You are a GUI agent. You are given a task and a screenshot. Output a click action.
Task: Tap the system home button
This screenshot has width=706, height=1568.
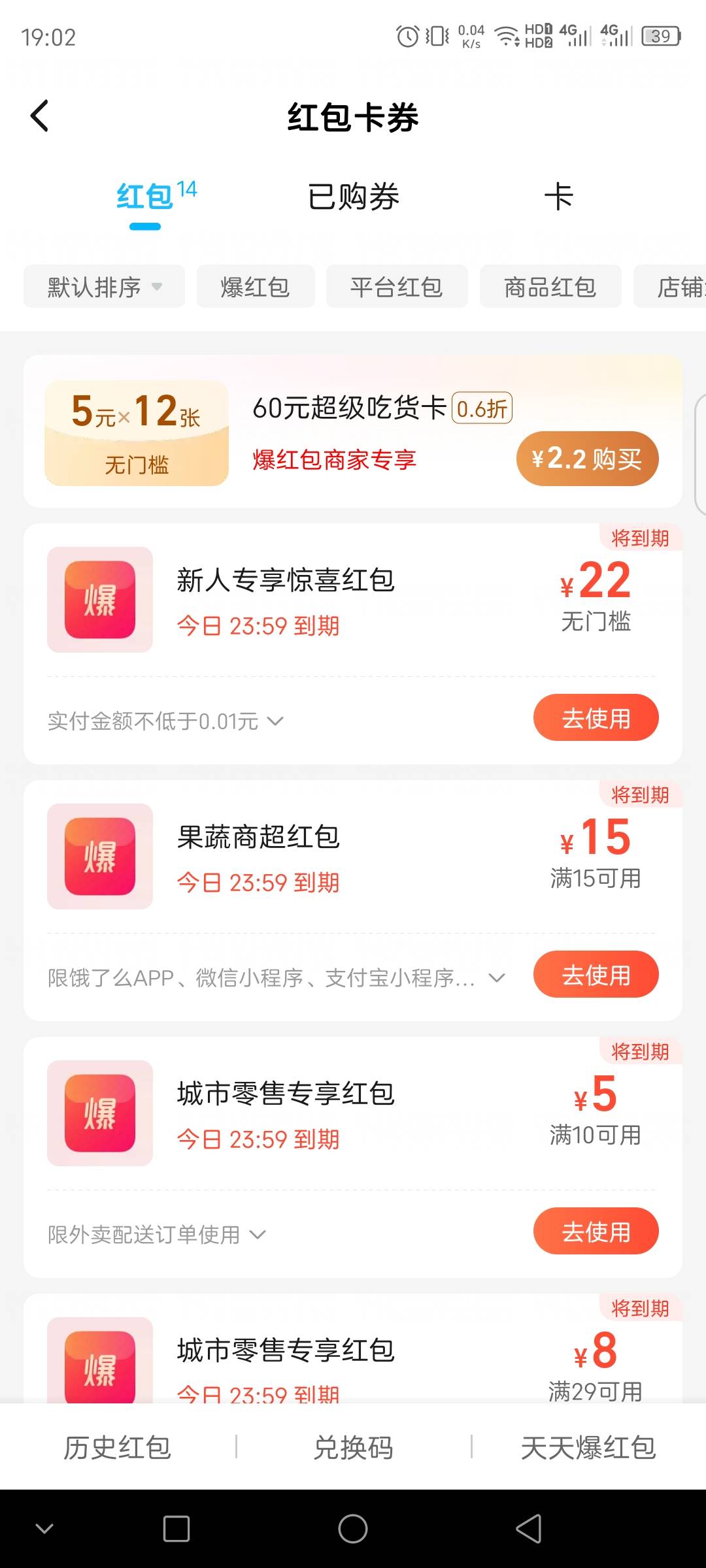353,1529
